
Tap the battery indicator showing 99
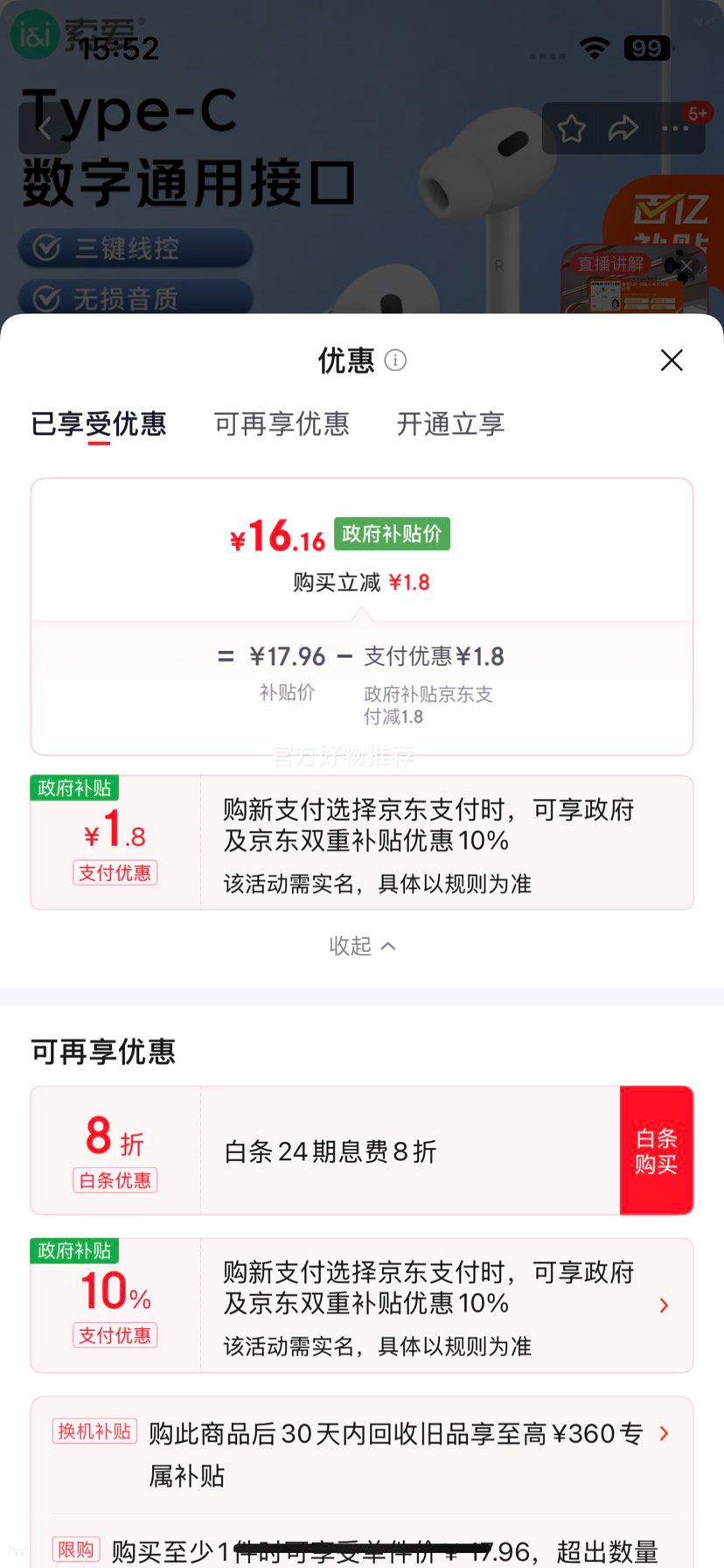(x=647, y=48)
